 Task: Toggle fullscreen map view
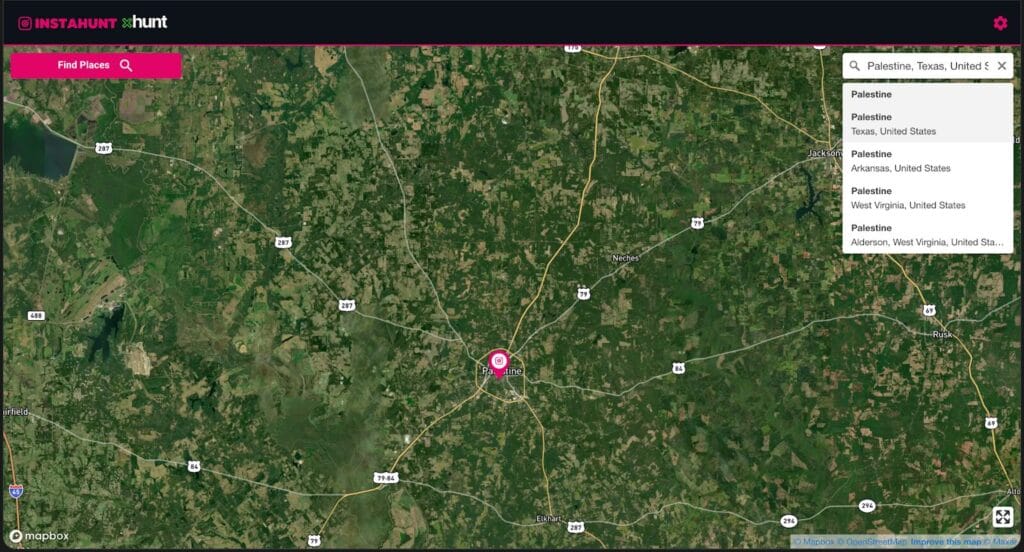tap(1003, 517)
